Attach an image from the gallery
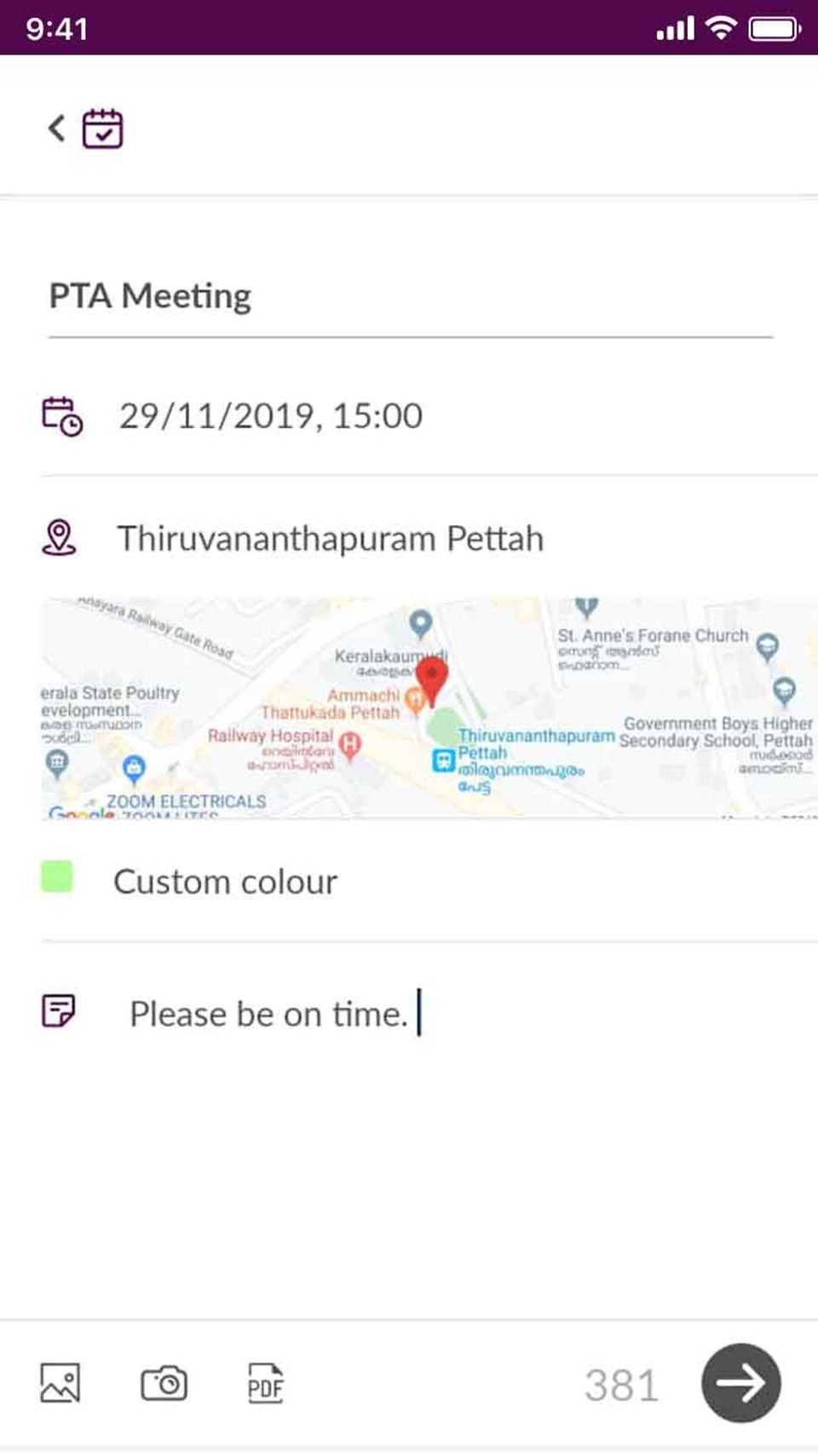Screen dimensions: 818x1456 pyautogui.click(x=60, y=1383)
